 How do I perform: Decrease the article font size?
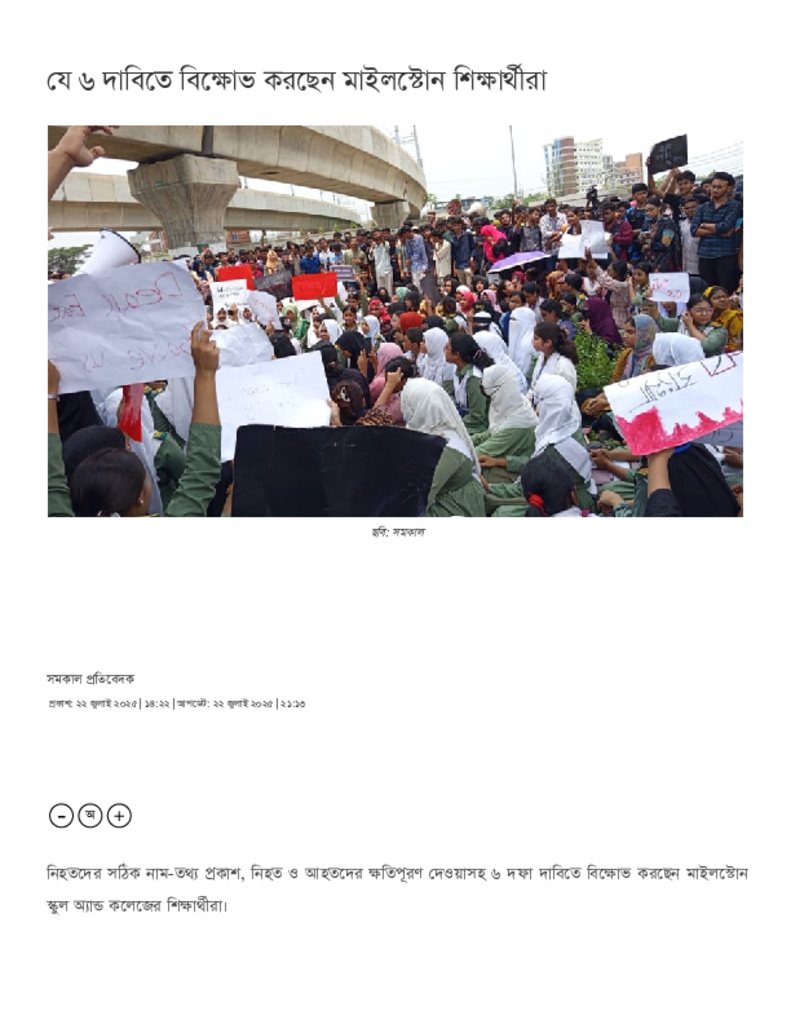61,816
